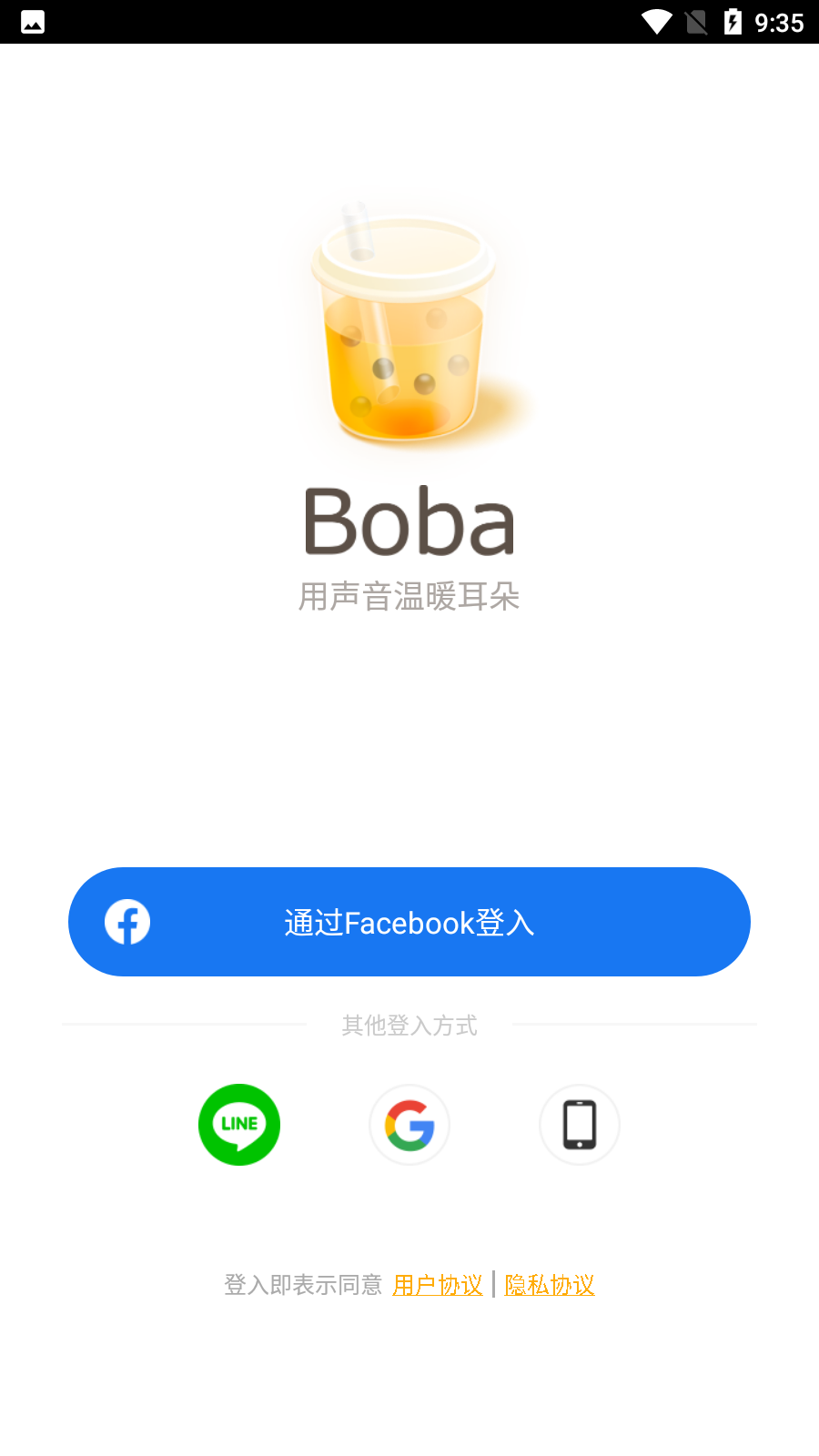Tap the 通过Facebook登入 button
The width and height of the screenshot is (819, 1456).
point(409,921)
